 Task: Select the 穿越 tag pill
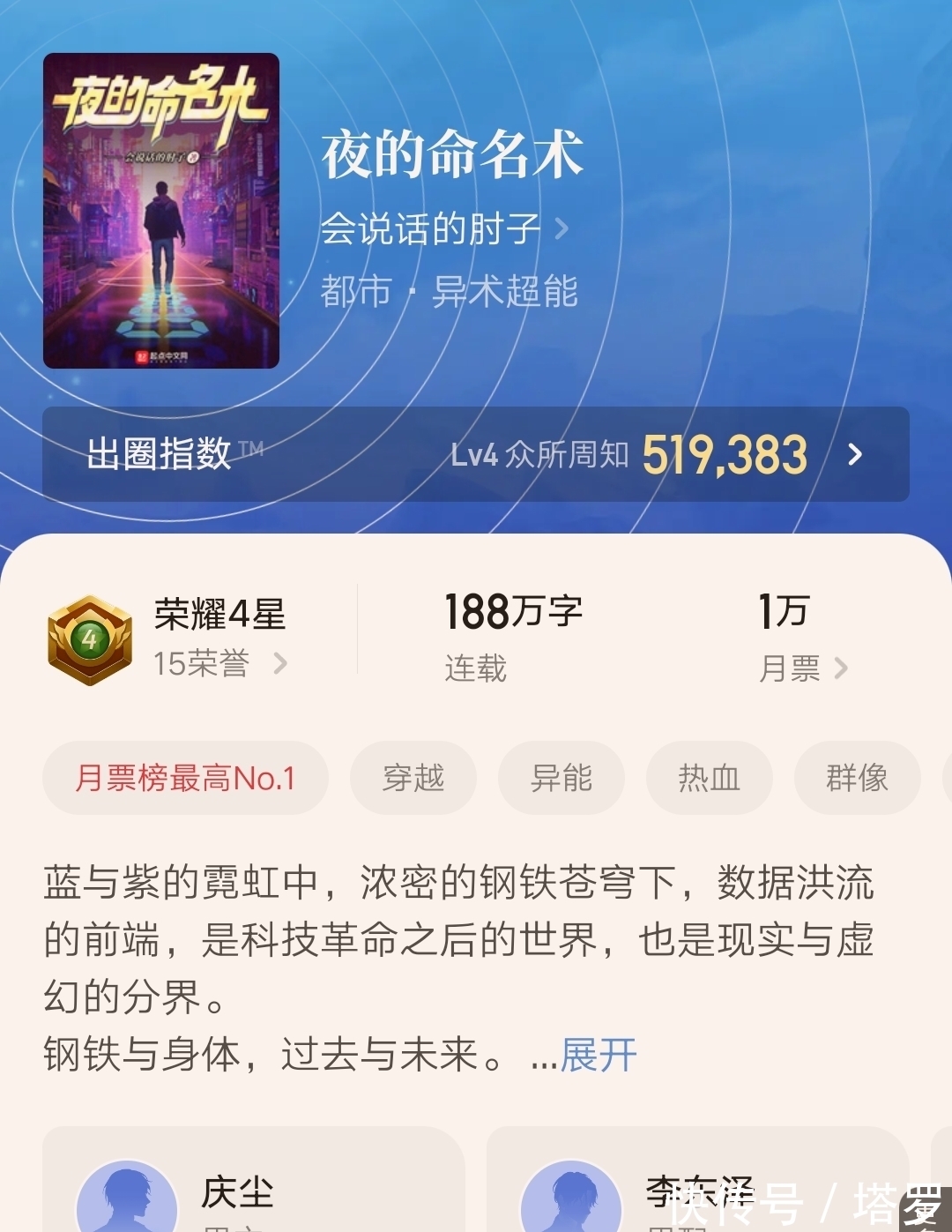pyautogui.click(x=413, y=778)
